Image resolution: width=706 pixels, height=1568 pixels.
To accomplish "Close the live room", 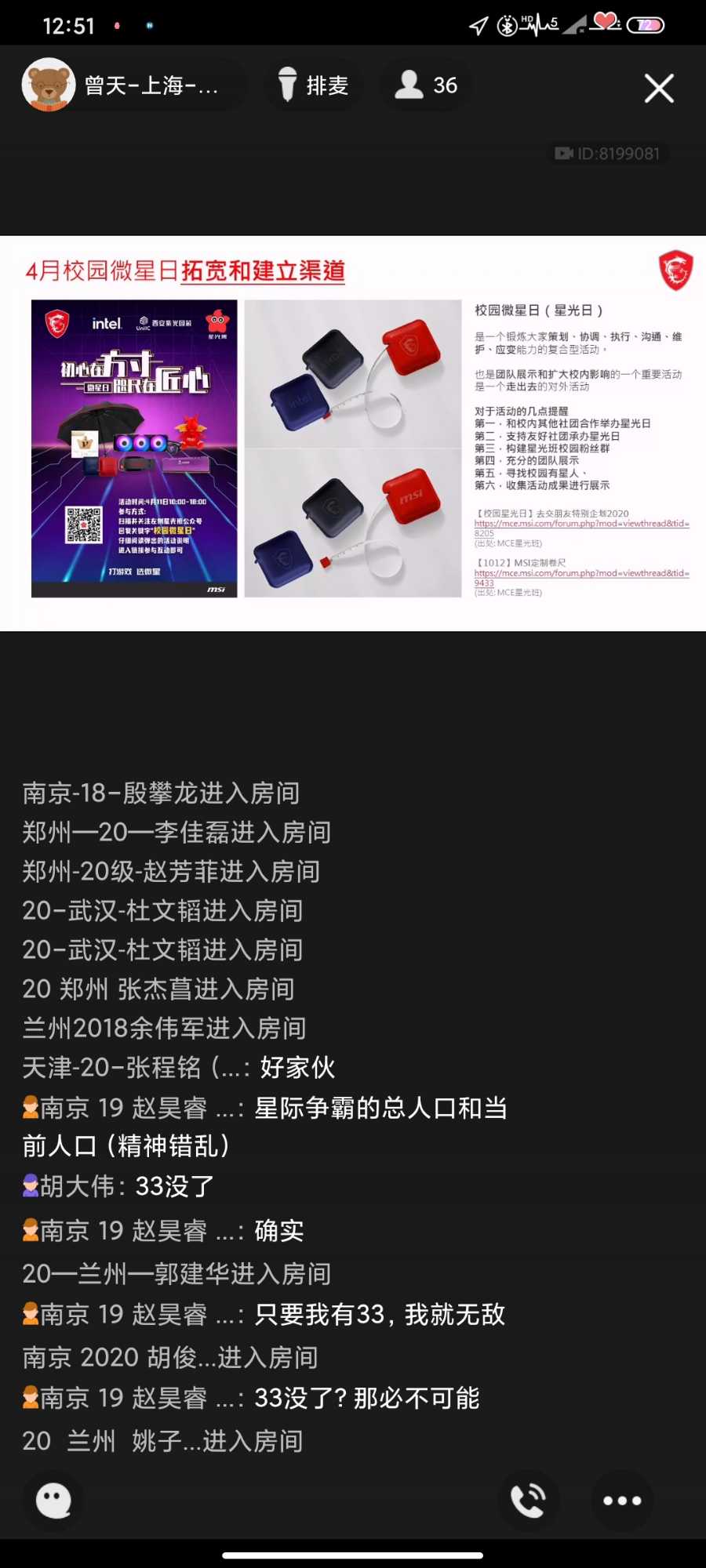I will click(x=659, y=88).
